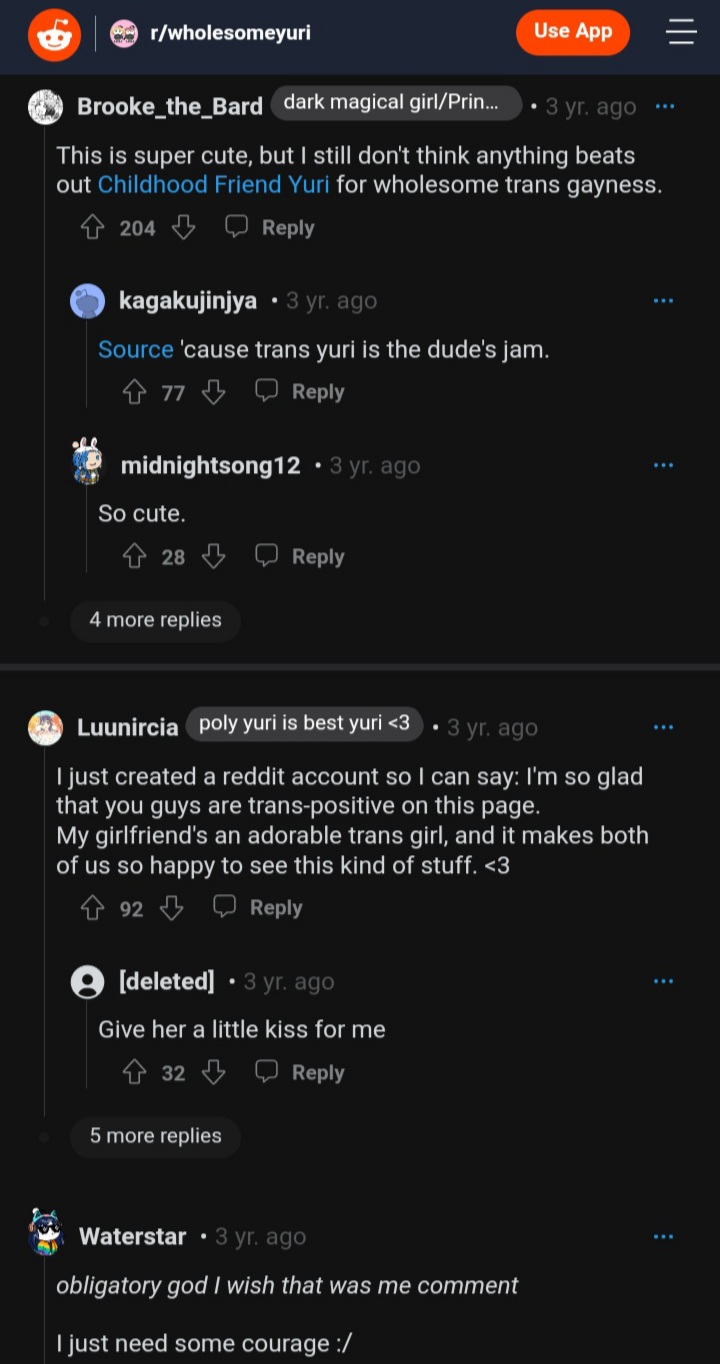Reply to Luunircia's comment
The width and height of the screenshot is (720, 1364).
click(x=258, y=908)
